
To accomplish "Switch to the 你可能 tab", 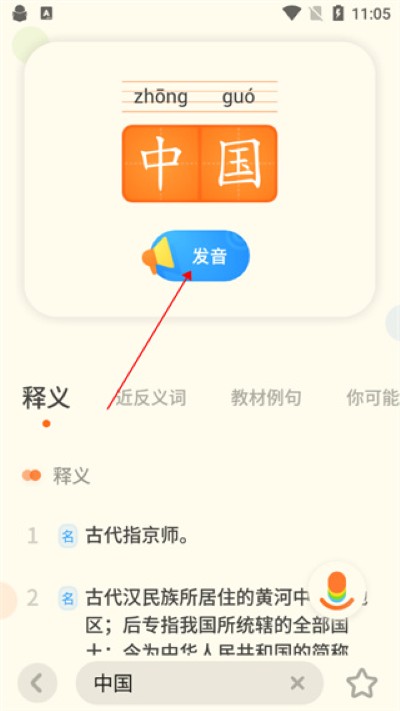I will click(373, 397).
